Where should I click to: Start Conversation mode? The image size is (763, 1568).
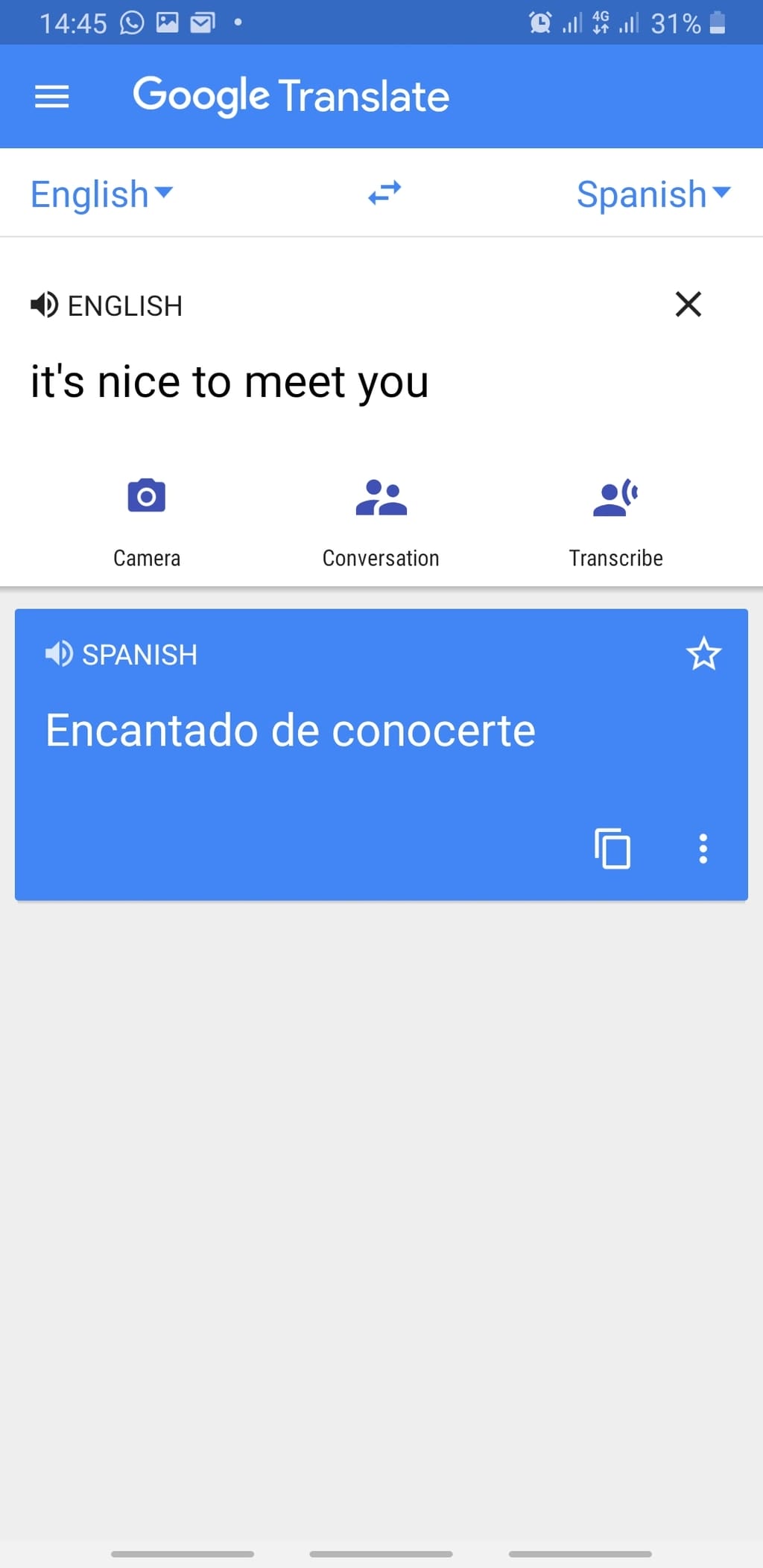click(381, 515)
